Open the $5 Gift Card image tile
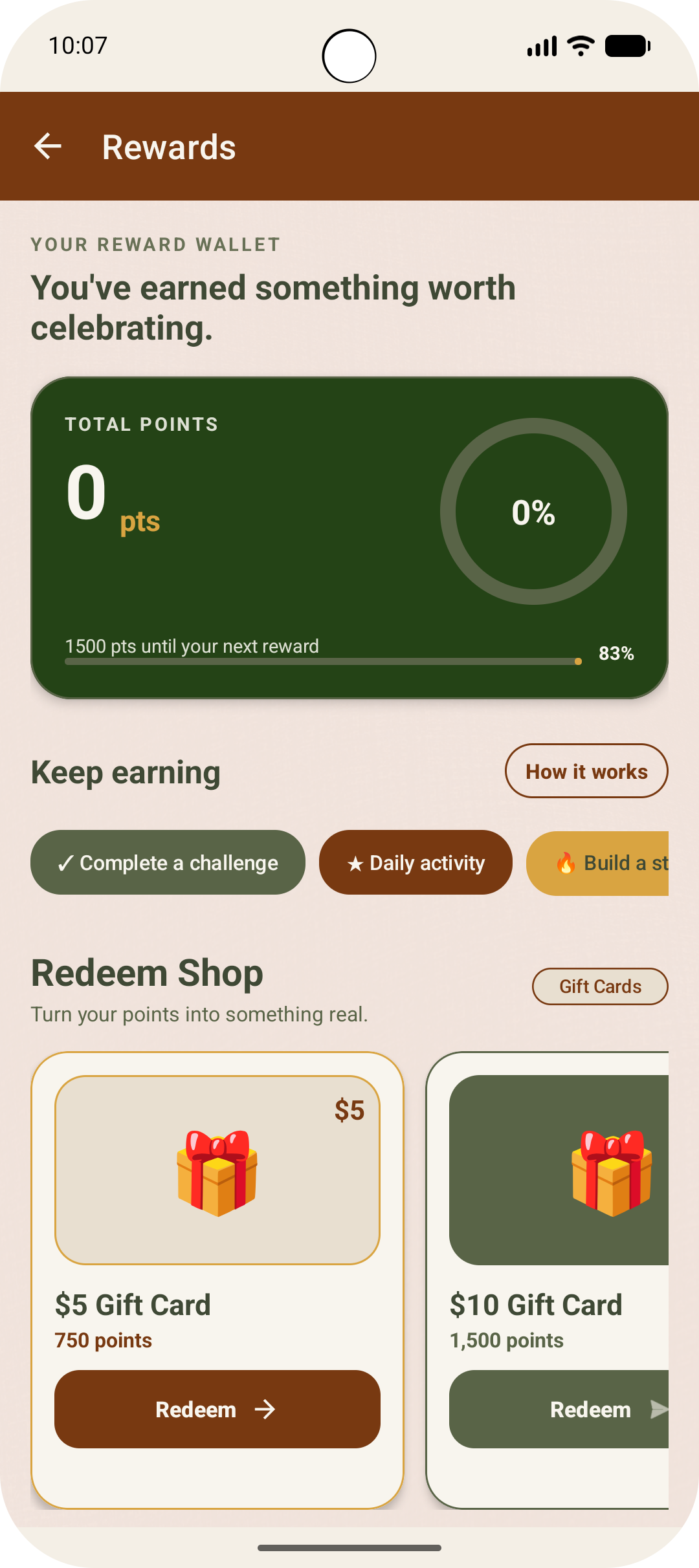 click(x=217, y=1170)
